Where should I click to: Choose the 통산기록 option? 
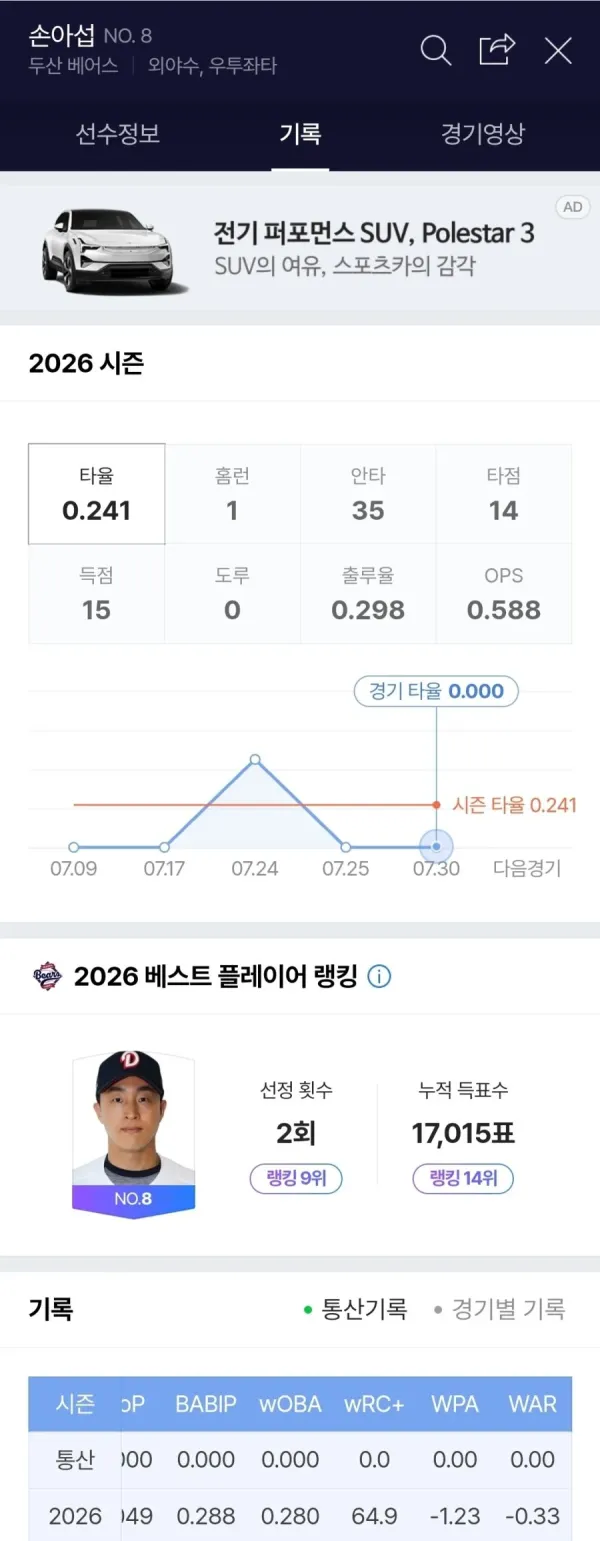356,1309
